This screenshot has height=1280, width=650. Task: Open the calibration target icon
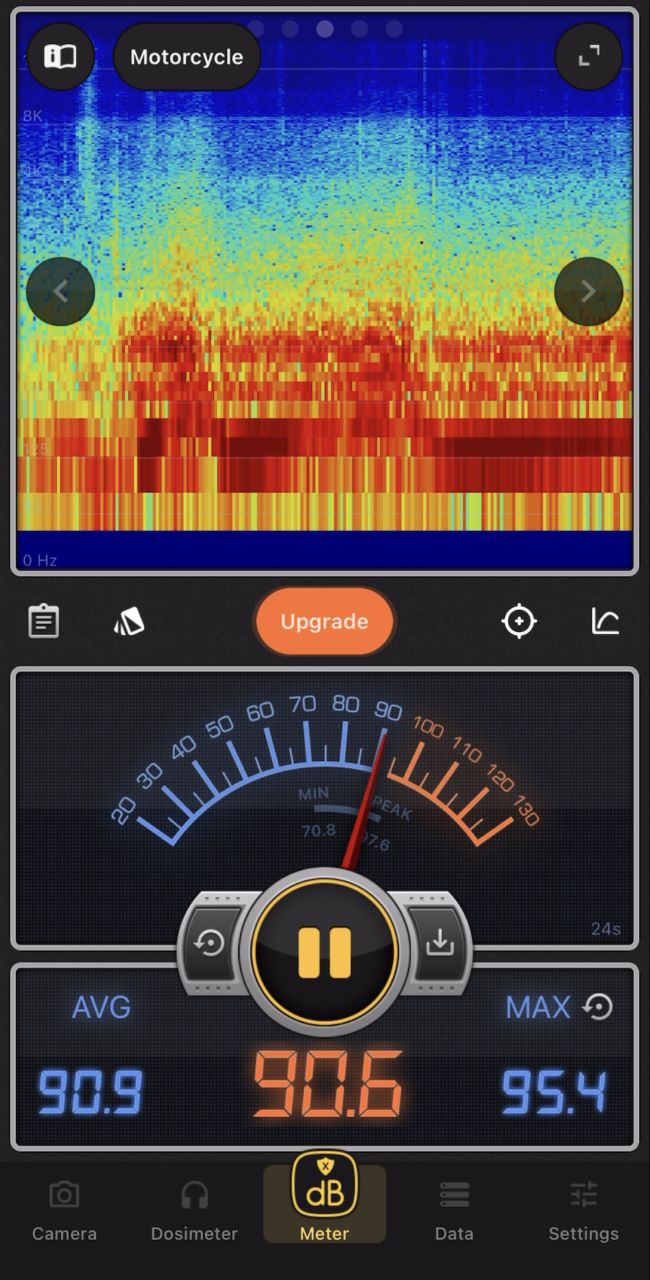pyautogui.click(x=519, y=621)
